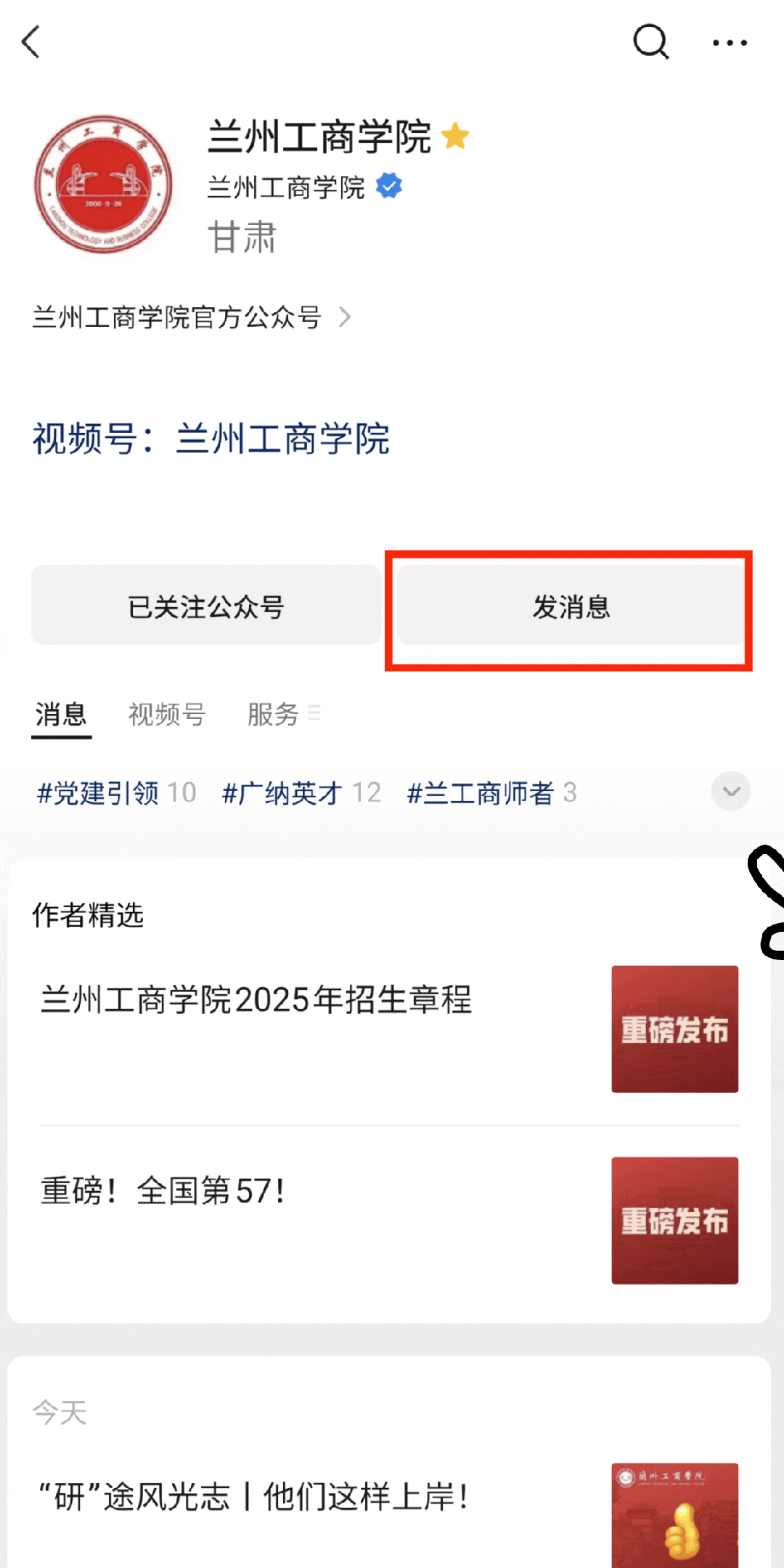
Task: Select the #兰工商师者 topic tag
Action: (x=491, y=792)
